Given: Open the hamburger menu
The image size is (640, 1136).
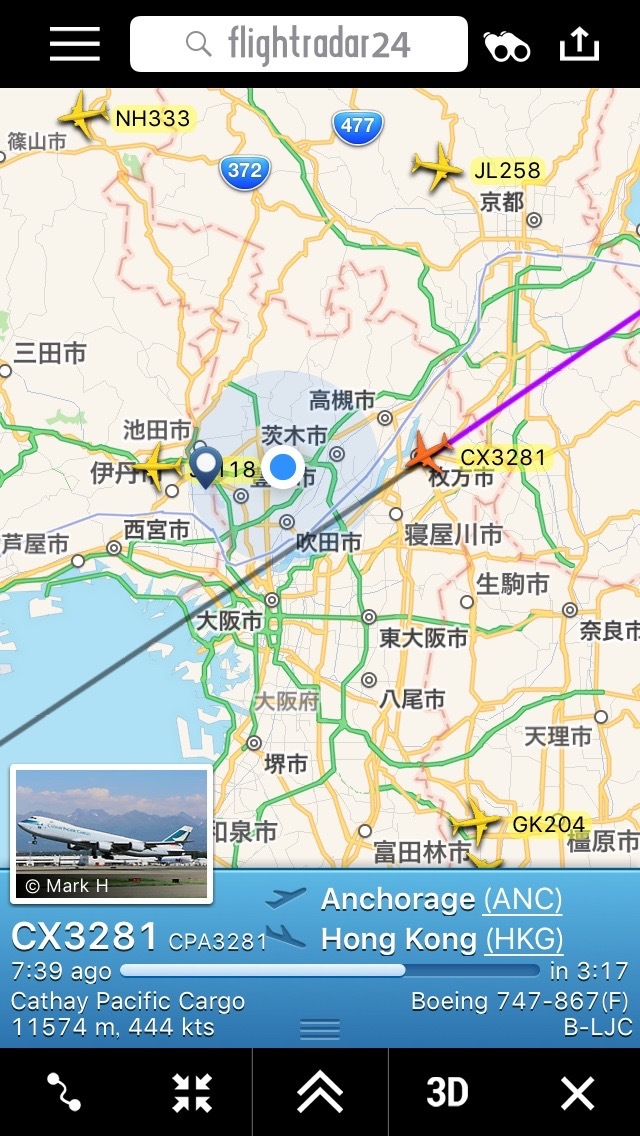Looking at the screenshot, I should click(x=75, y=44).
